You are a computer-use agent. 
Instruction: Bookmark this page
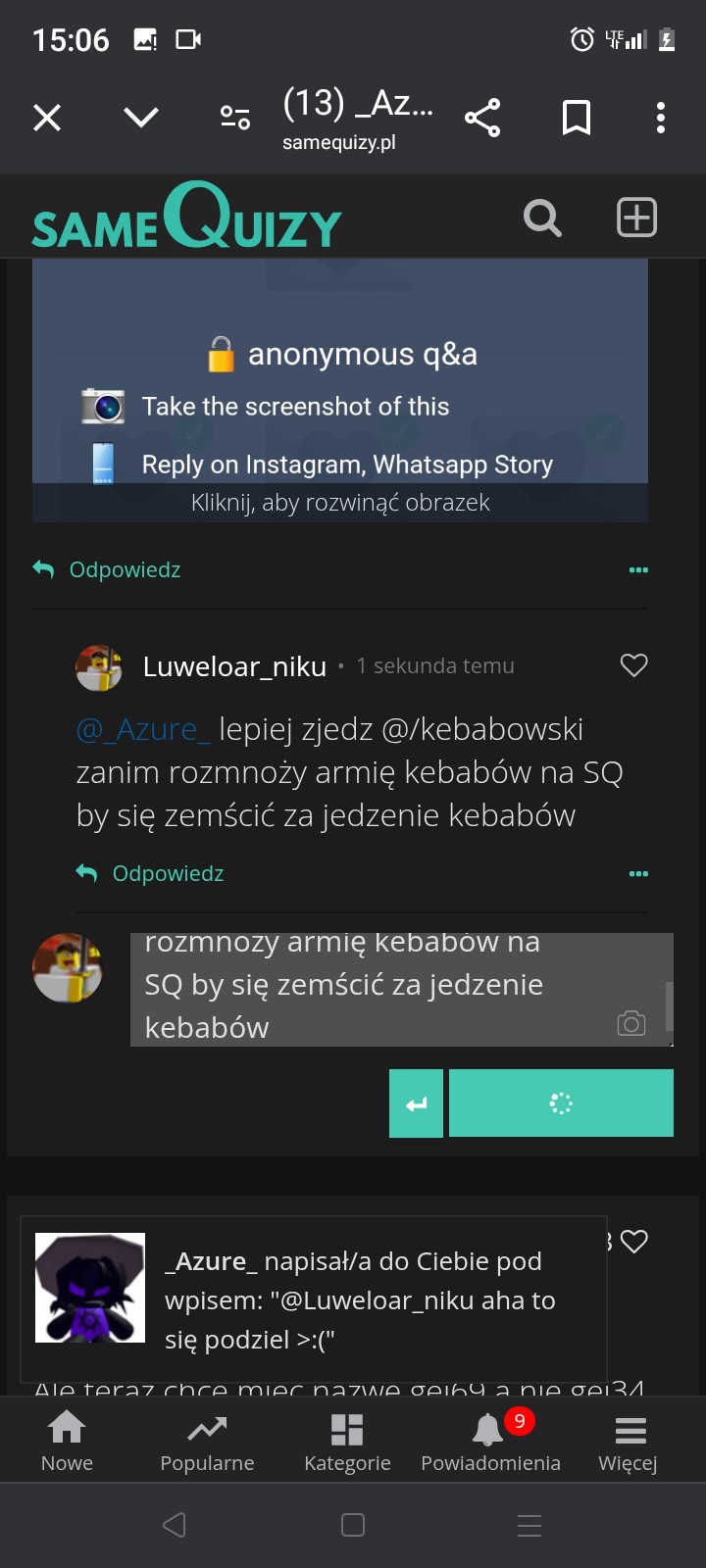[x=577, y=119]
